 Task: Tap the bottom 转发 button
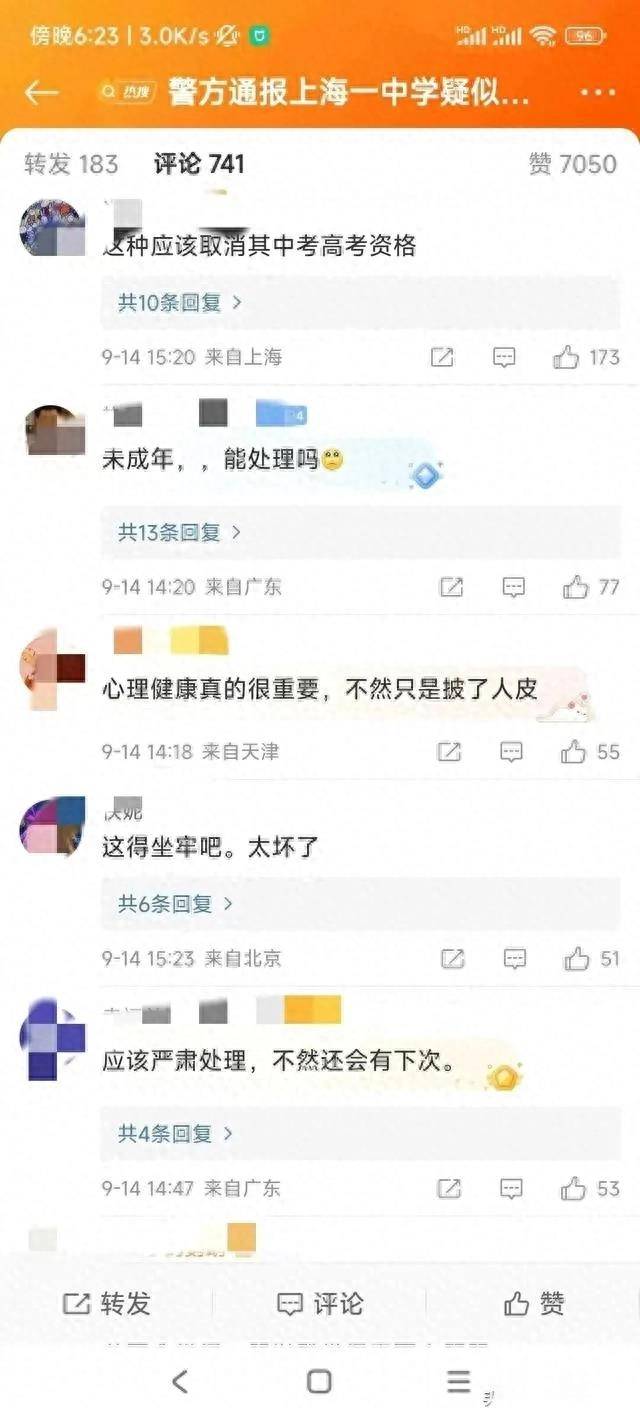(106, 1303)
